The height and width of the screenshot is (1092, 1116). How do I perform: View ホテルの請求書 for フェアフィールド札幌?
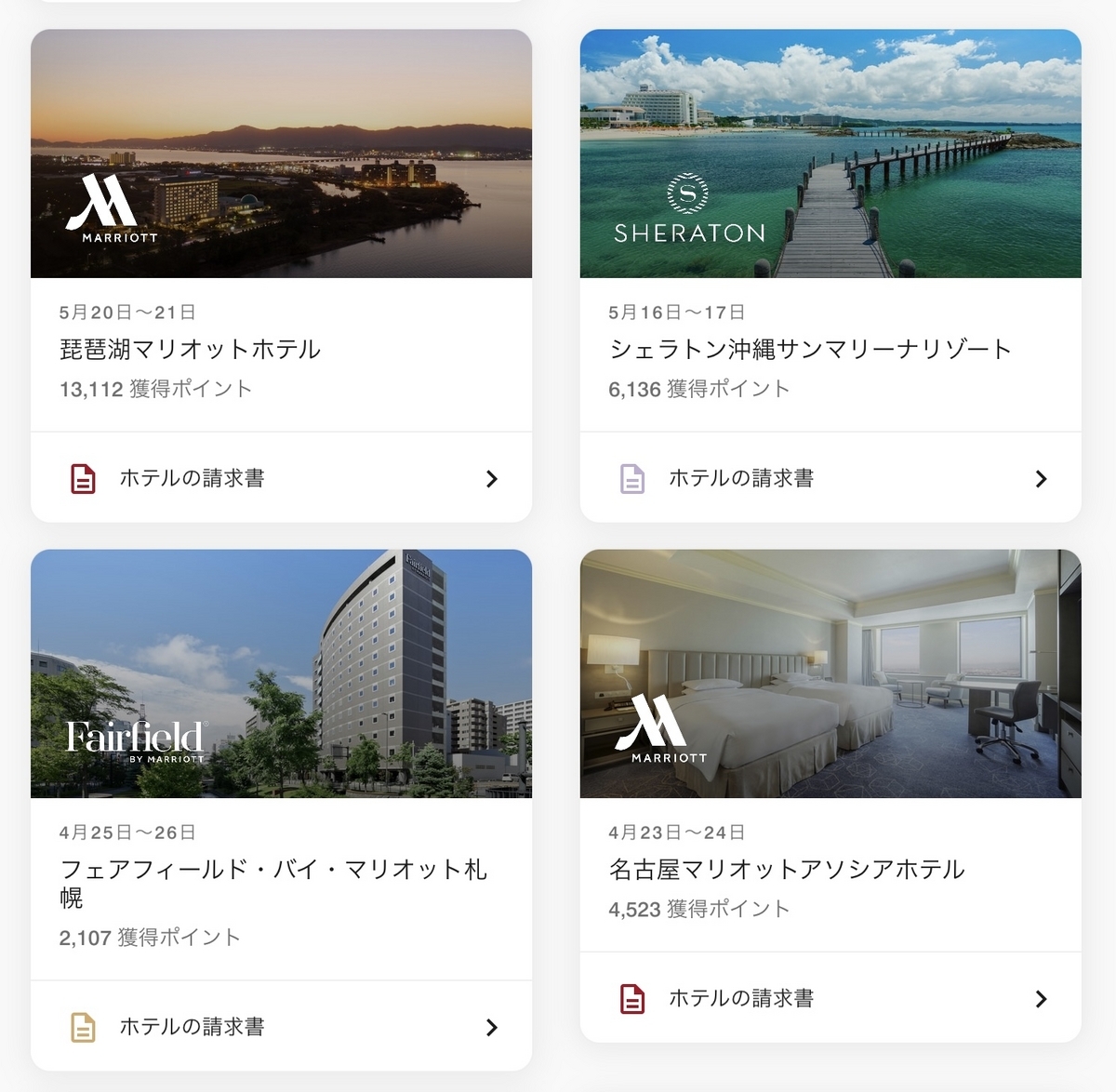click(281, 1027)
